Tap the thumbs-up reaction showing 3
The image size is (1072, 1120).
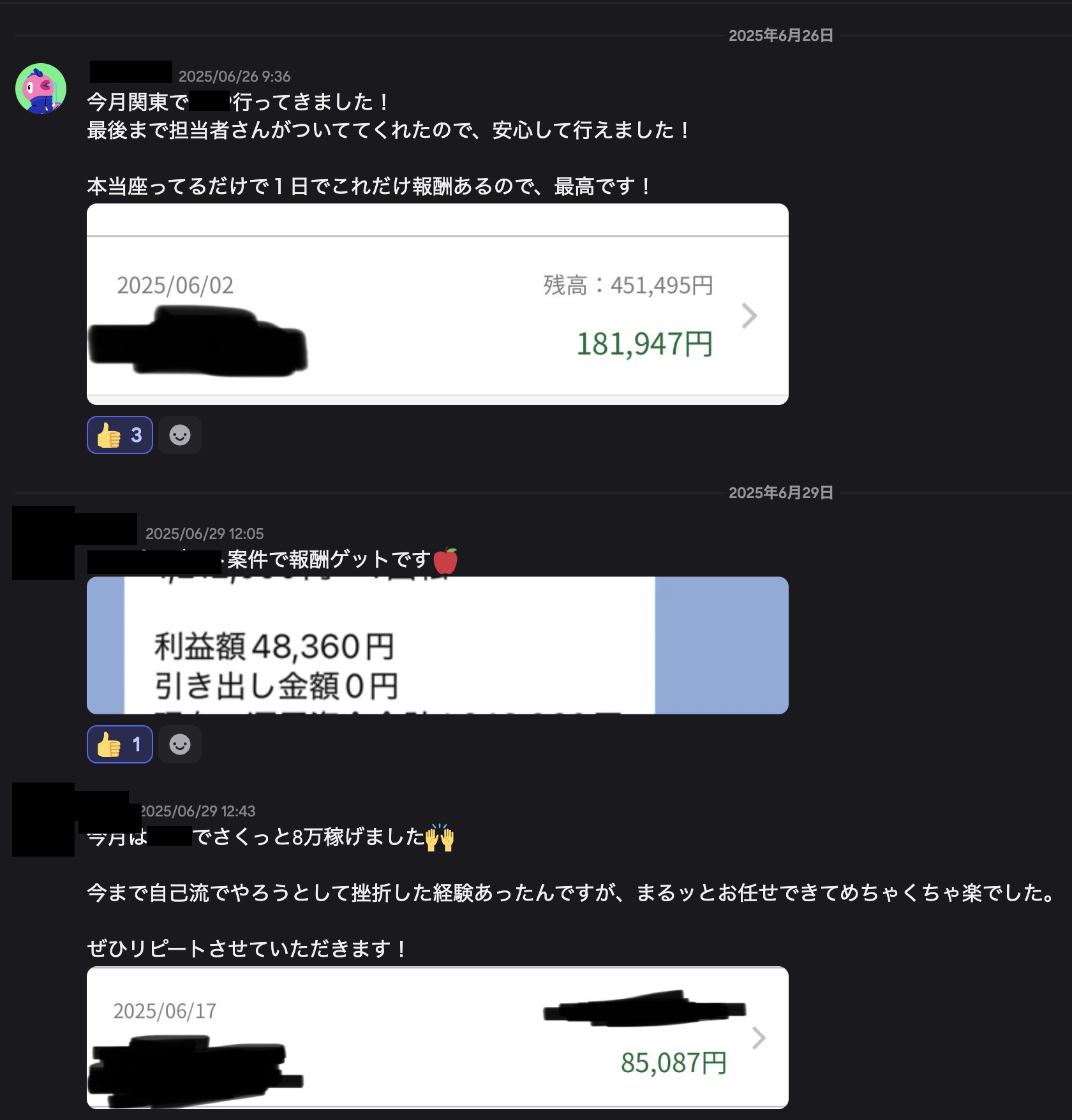coord(120,435)
